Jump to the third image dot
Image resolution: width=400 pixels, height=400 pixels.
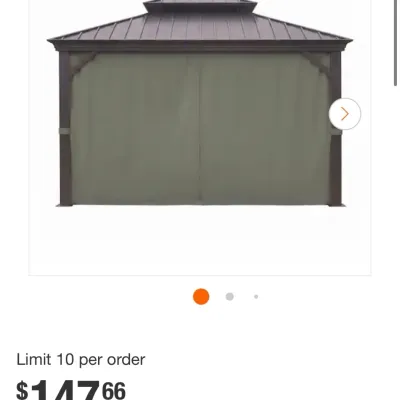tap(256, 297)
